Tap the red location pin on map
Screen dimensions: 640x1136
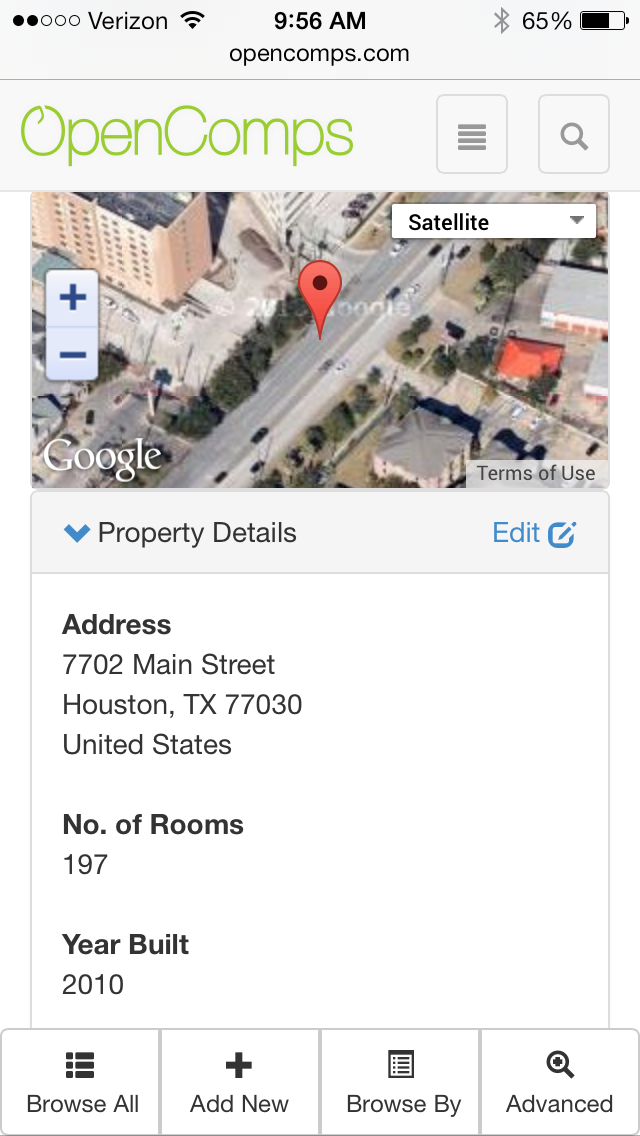coord(320,290)
